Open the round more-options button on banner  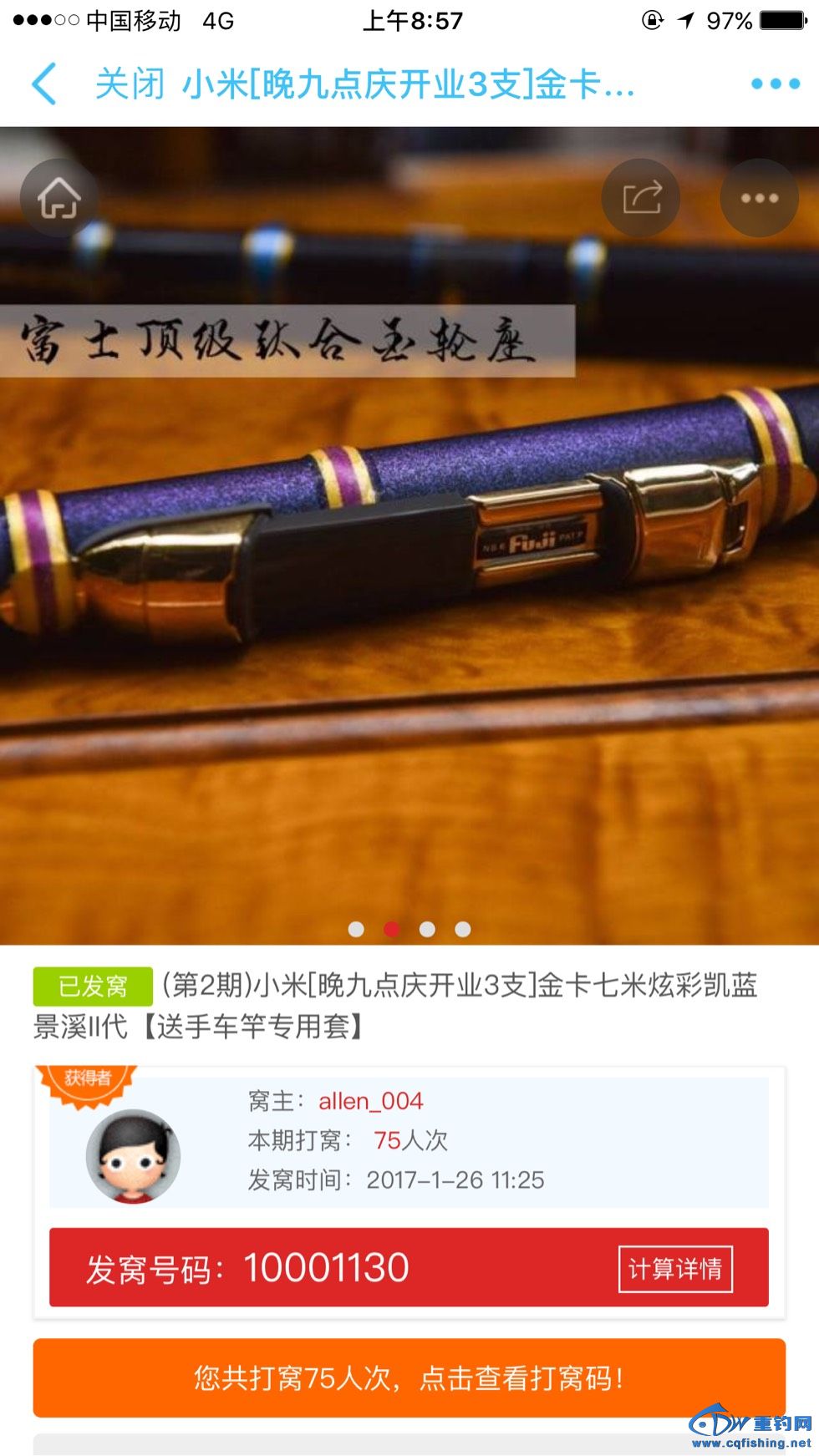tap(759, 199)
